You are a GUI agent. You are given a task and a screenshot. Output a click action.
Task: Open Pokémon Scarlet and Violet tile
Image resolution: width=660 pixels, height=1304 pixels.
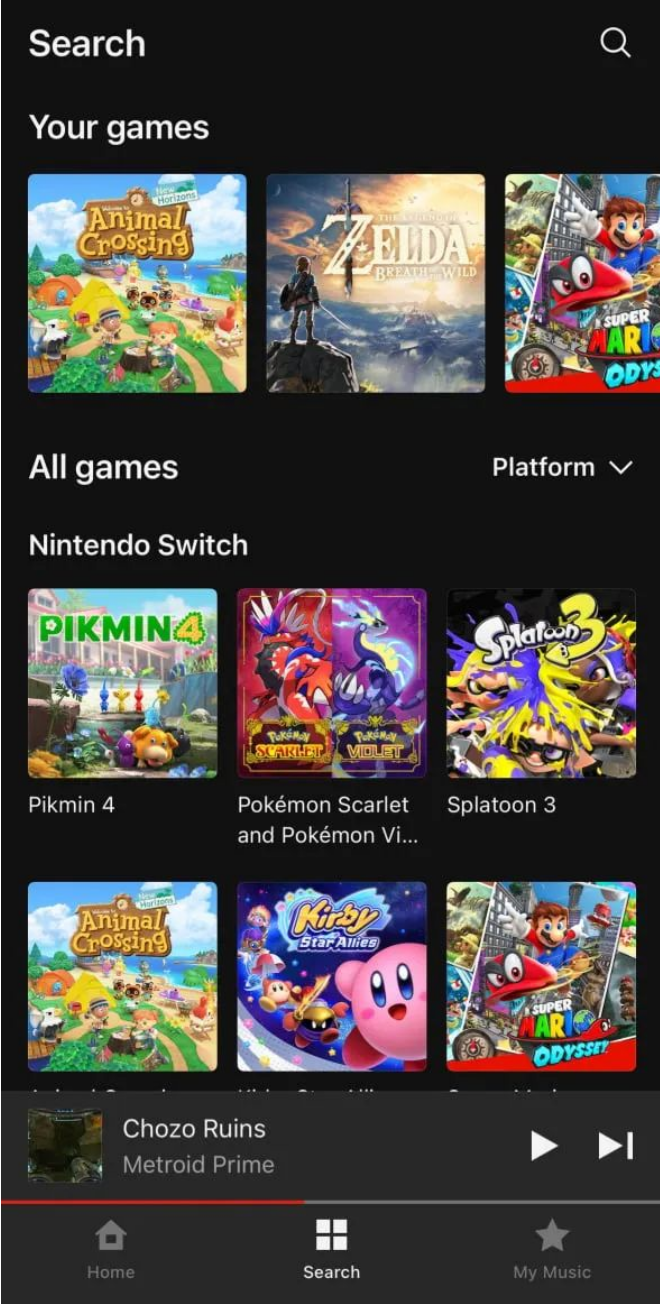click(331, 683)
